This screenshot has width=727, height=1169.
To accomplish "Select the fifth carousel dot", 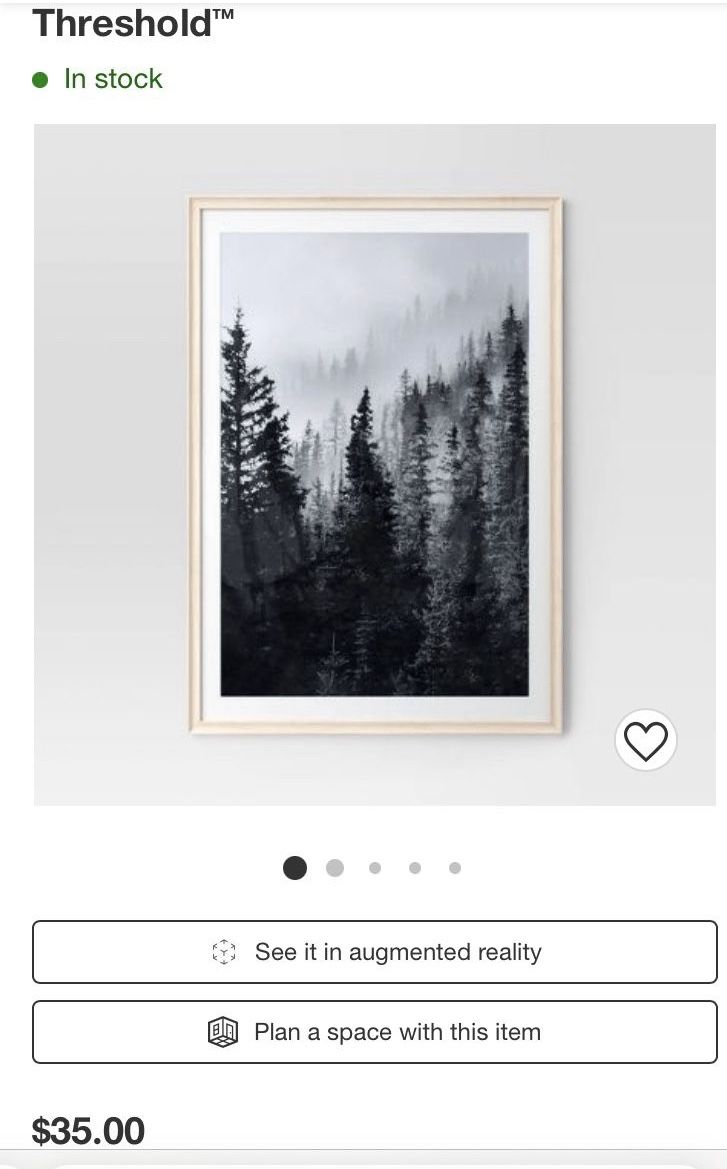I will [455, 868].
